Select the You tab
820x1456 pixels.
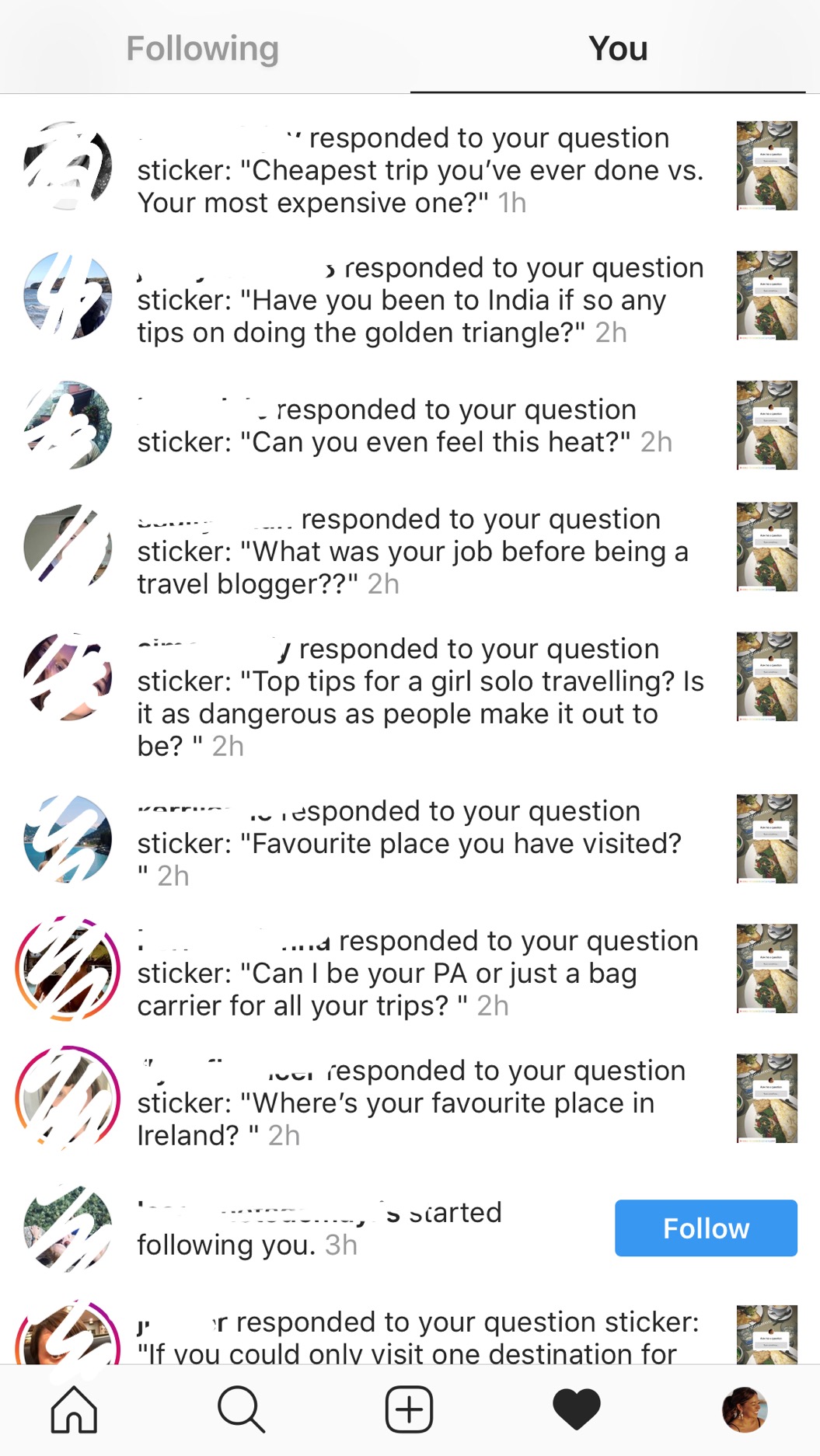pyautogui.click(x=617, y=48)
